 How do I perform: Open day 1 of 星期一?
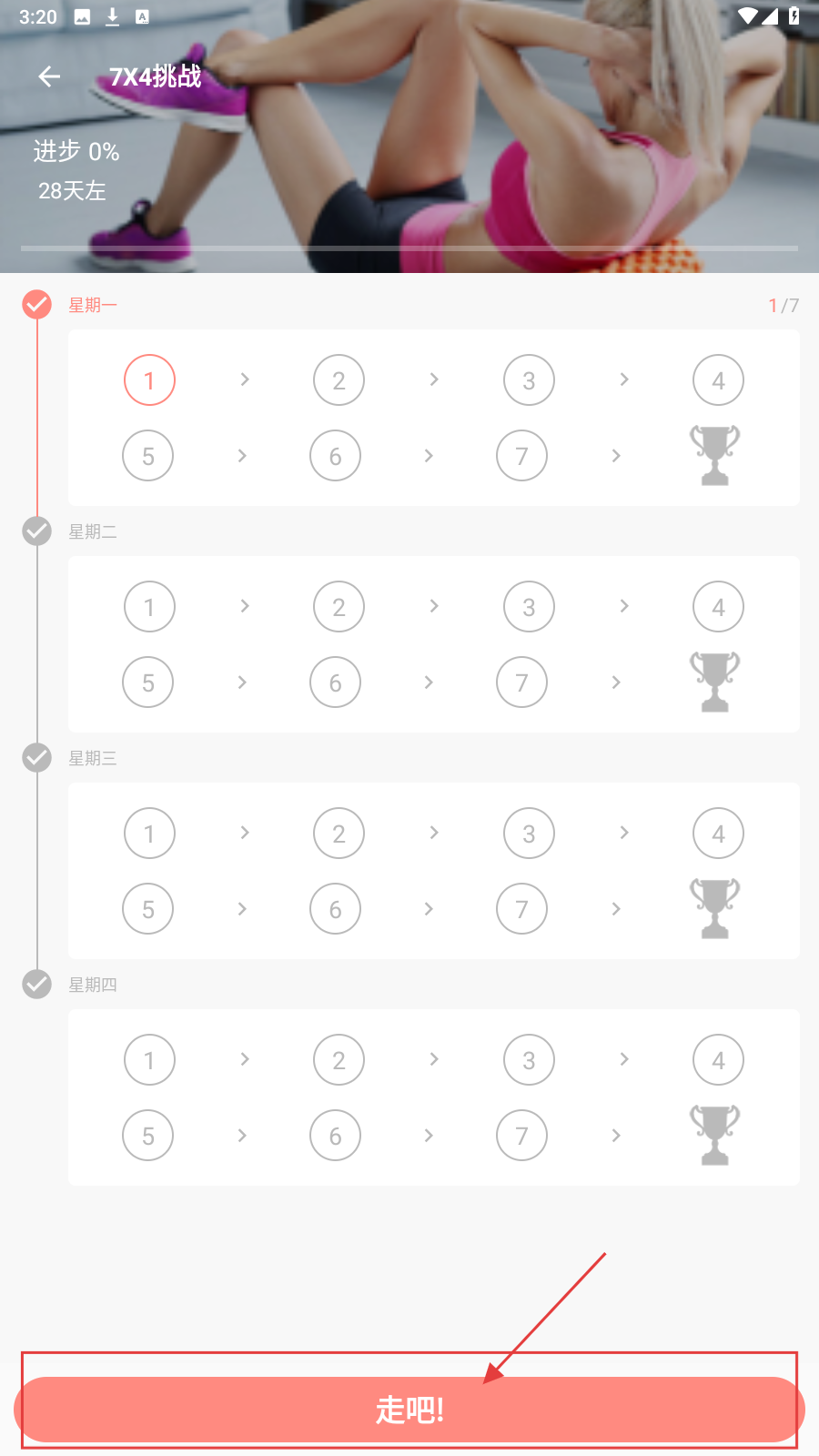point(149,380)
